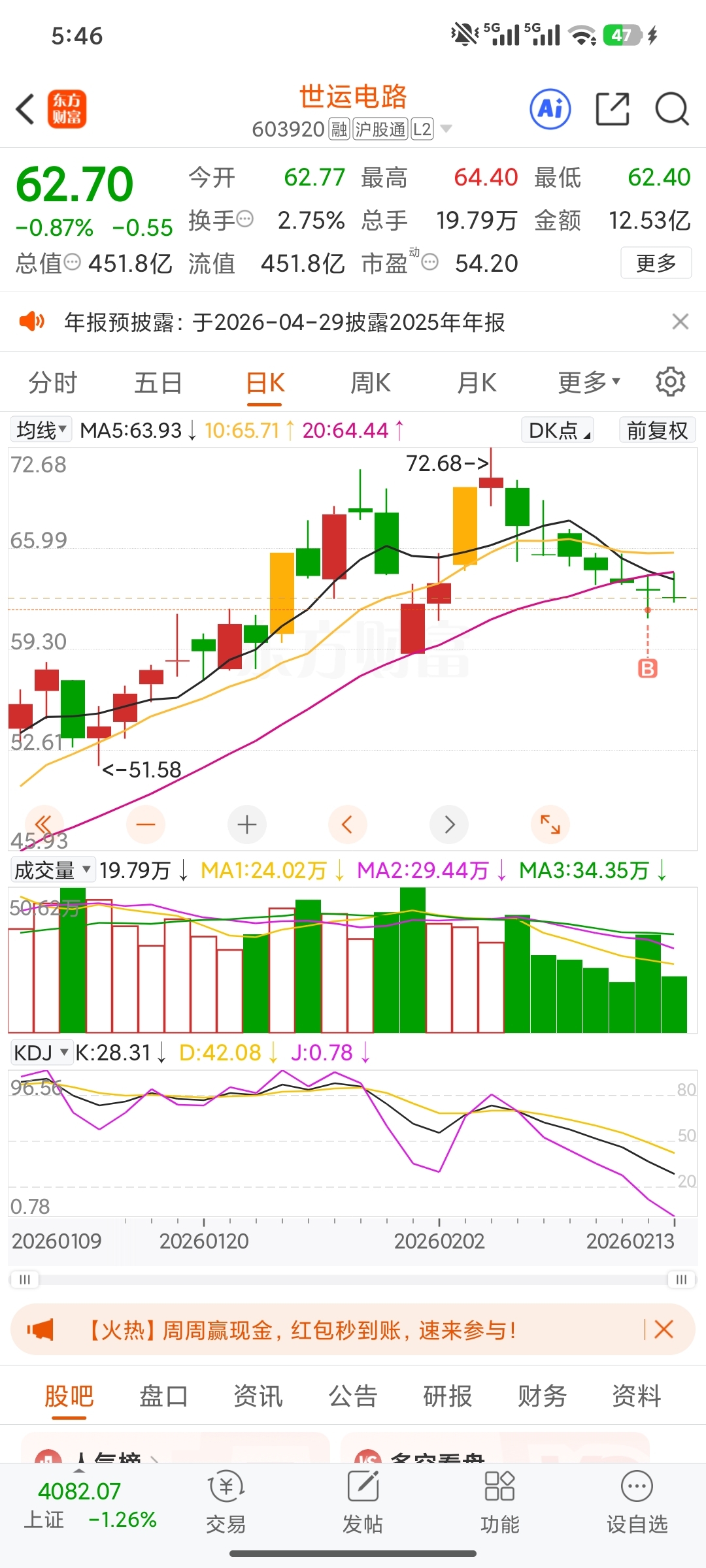This screenshot has height=1568, width=706.
Task: Change the 前复权 adjustment option
Action: (x=657, y=431)
